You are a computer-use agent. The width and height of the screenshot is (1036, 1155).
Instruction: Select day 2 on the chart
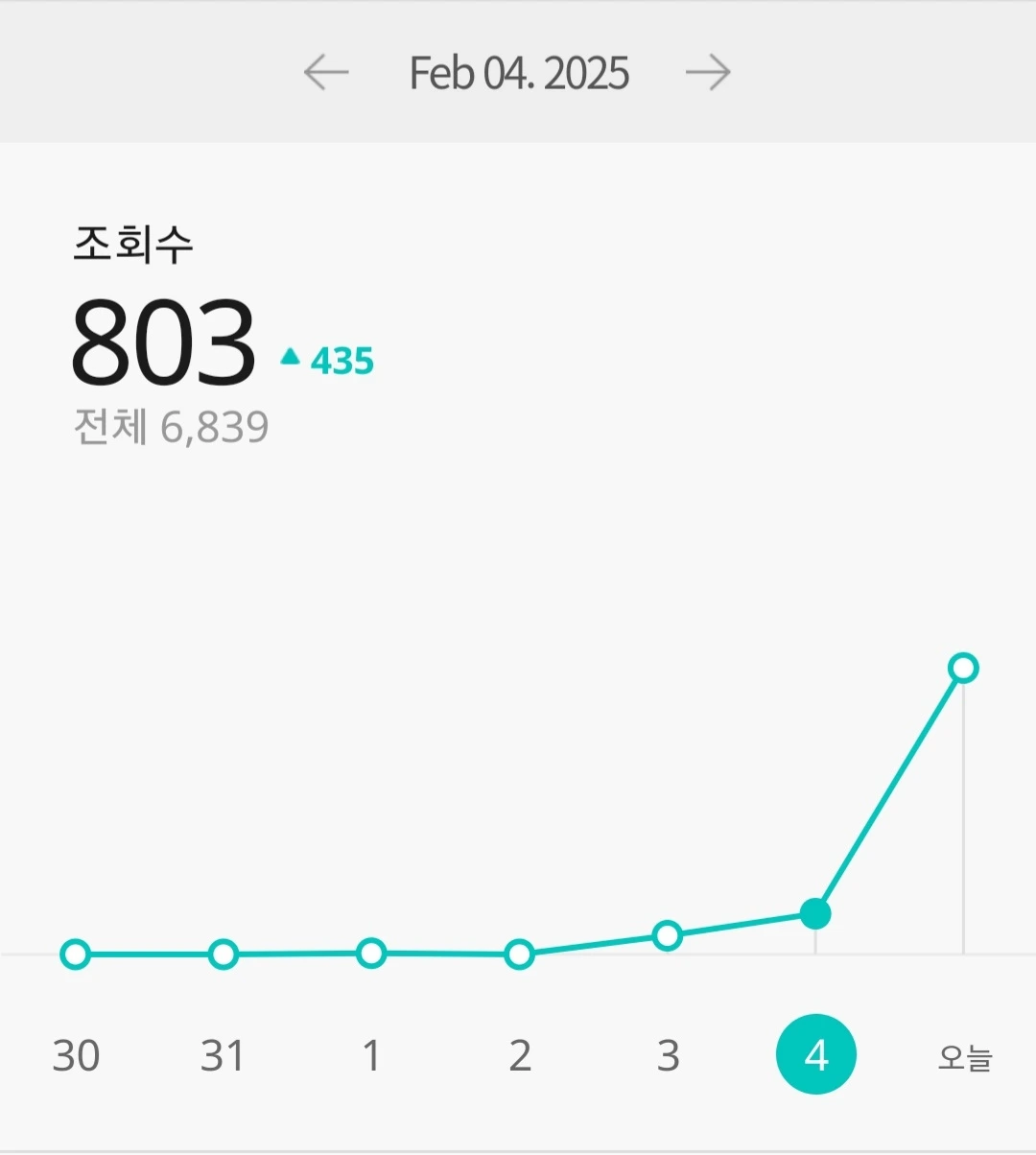click(519, 1056)
